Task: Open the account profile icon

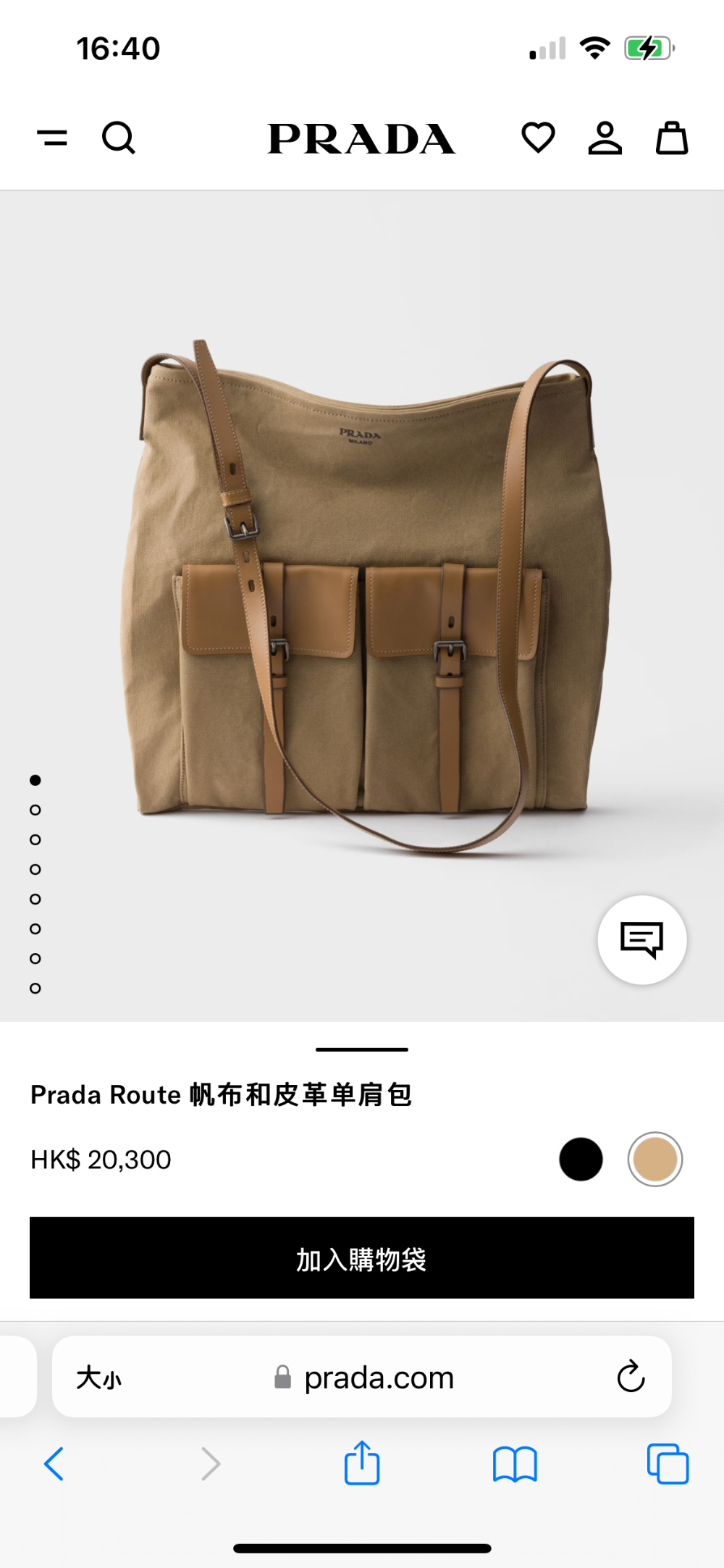Action: [x=605, y=138]
